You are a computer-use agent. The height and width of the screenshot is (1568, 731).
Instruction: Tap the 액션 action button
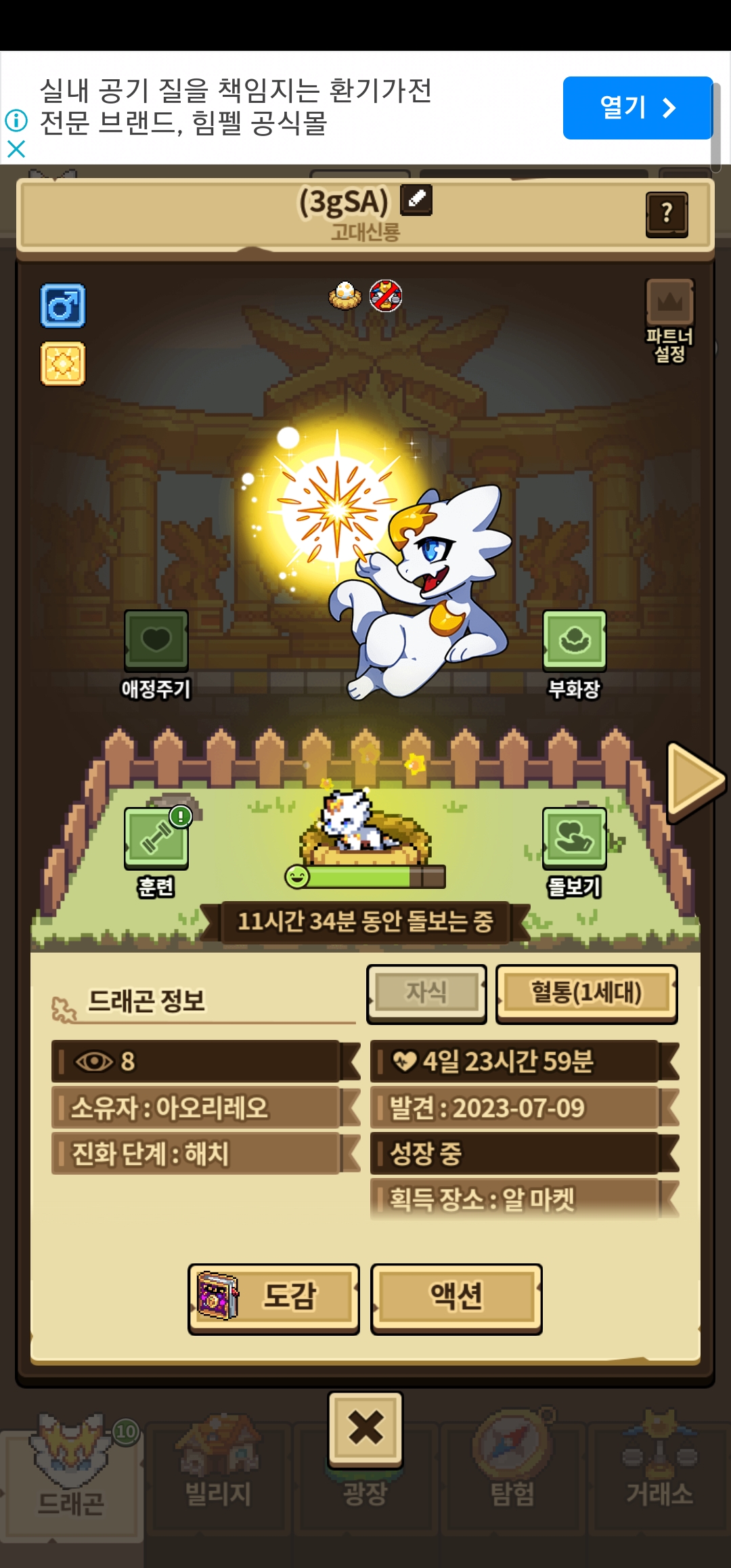click(456, 1299)
